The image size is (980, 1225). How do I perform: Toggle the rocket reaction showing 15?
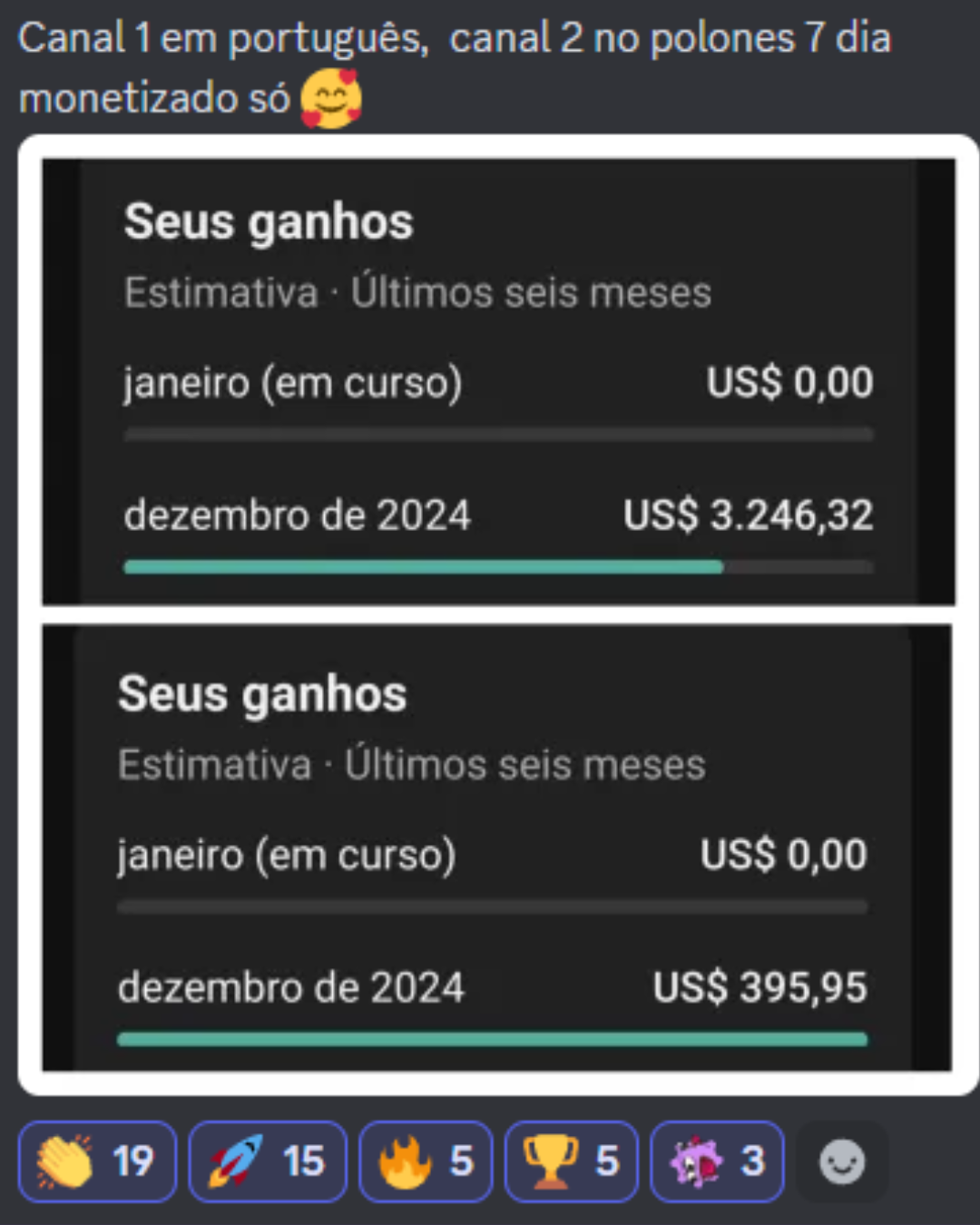click(x=267, y=1161)
